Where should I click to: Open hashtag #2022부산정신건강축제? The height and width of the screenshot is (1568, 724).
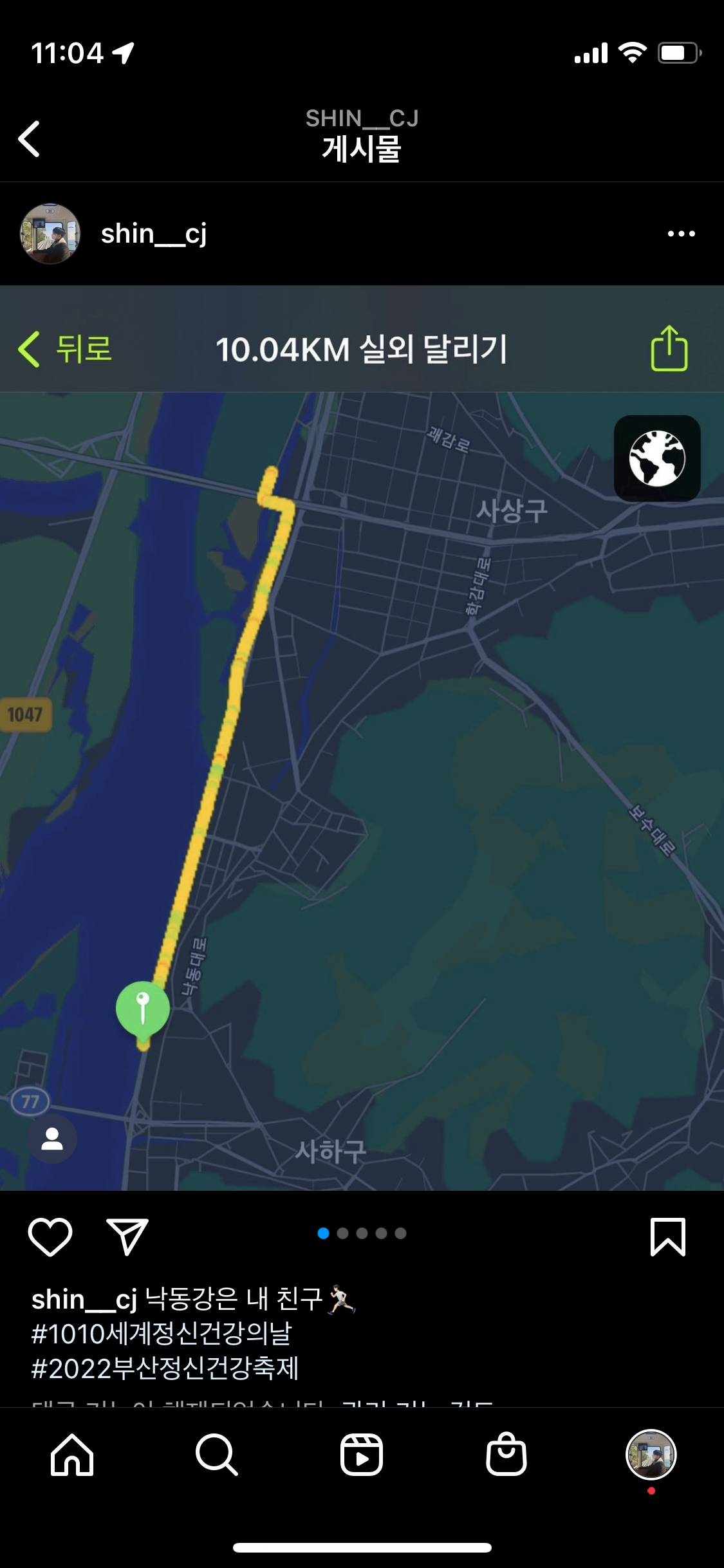coord(165,1368)
